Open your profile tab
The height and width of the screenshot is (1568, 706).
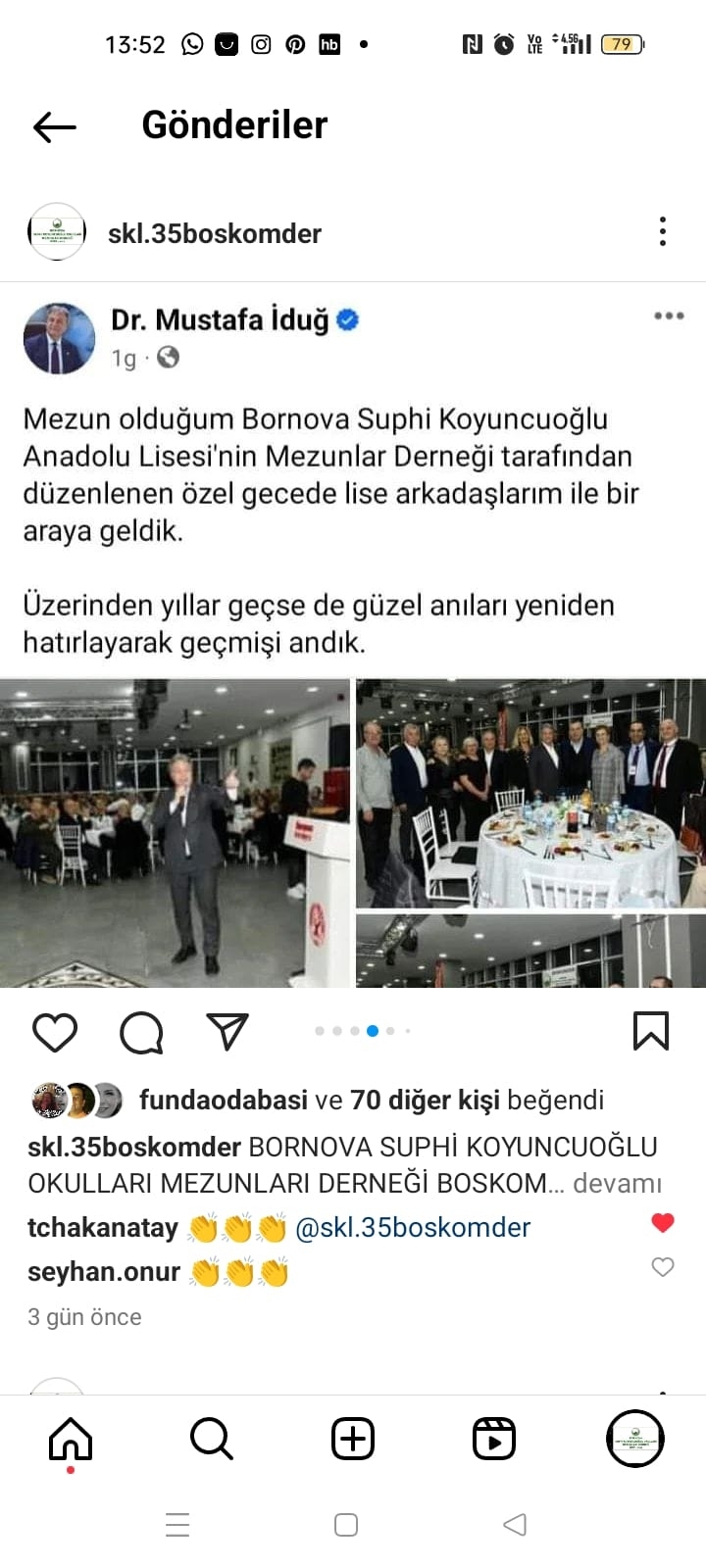click(x=635, y=1439)
